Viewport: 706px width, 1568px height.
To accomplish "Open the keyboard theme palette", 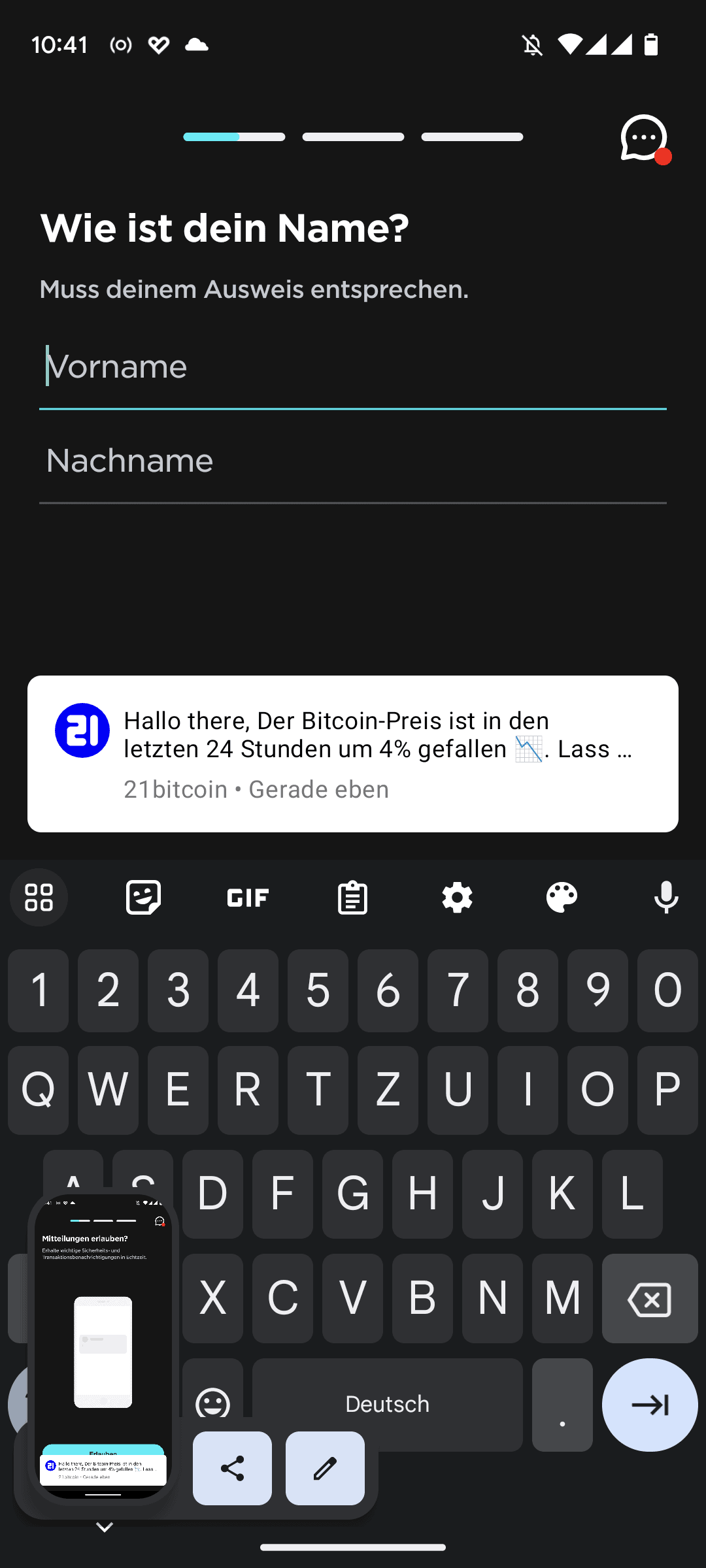I will (x=562, y=898).
